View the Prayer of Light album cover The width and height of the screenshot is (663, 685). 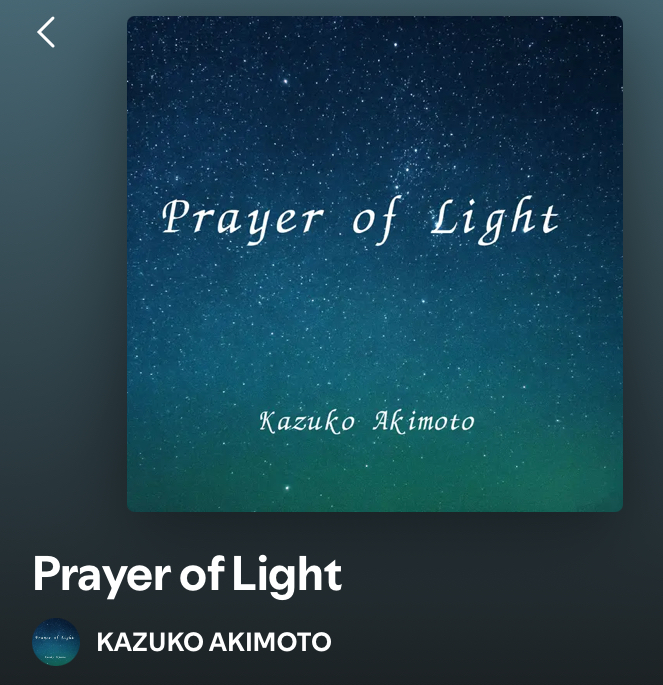coord(374,264)
